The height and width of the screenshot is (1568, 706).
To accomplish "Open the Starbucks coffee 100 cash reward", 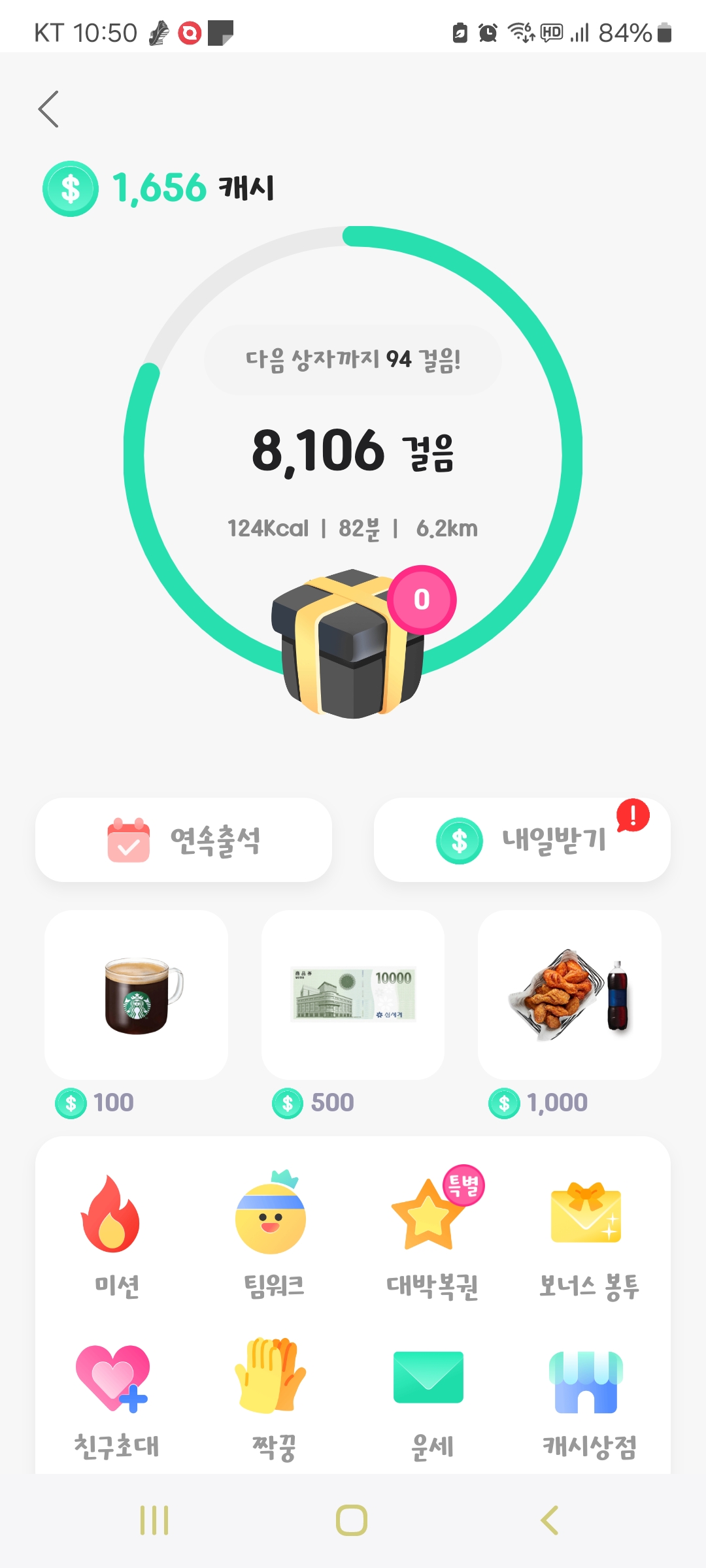I will click(x=136, y=995).
